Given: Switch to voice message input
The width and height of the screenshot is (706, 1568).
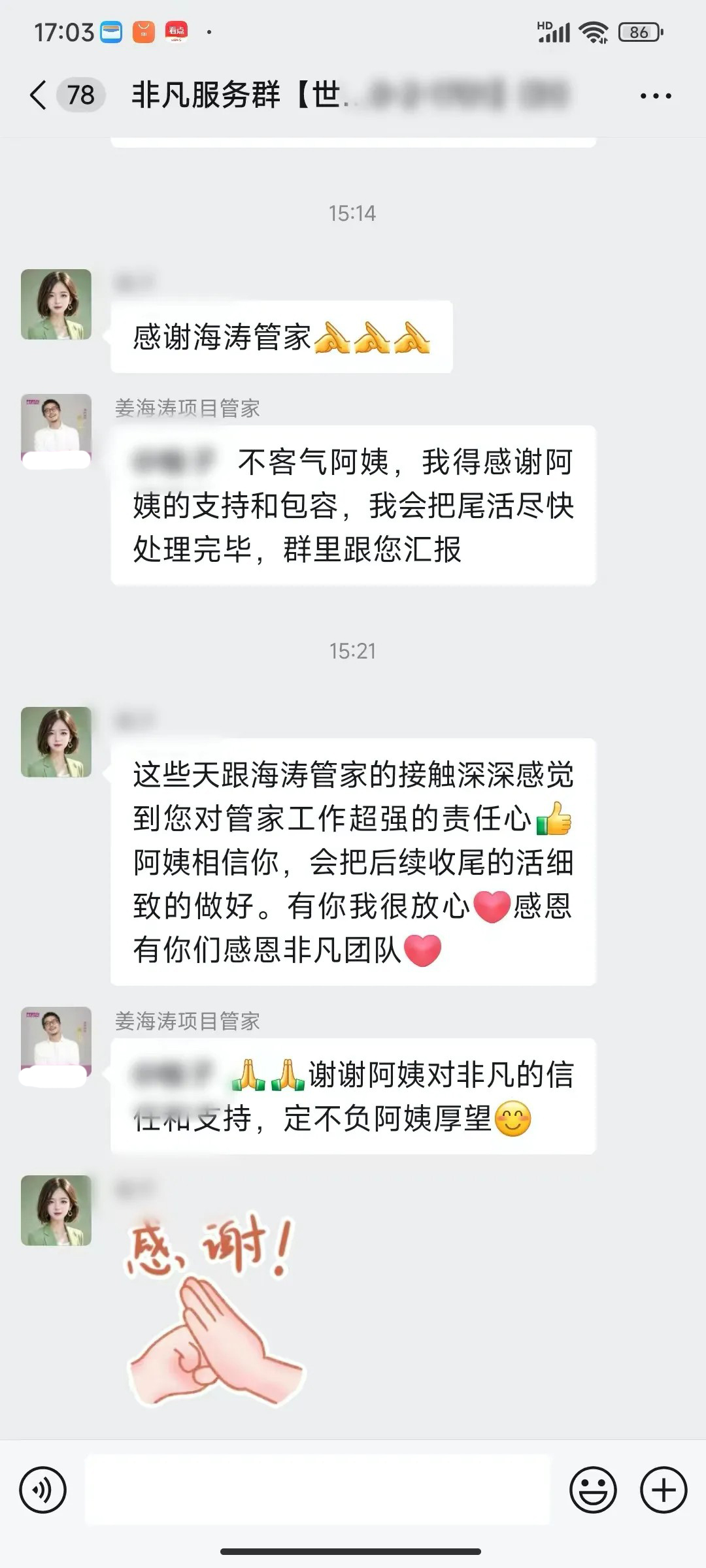Looking at the screenshot, I should pyautogui.click(x=43, y=1490).
